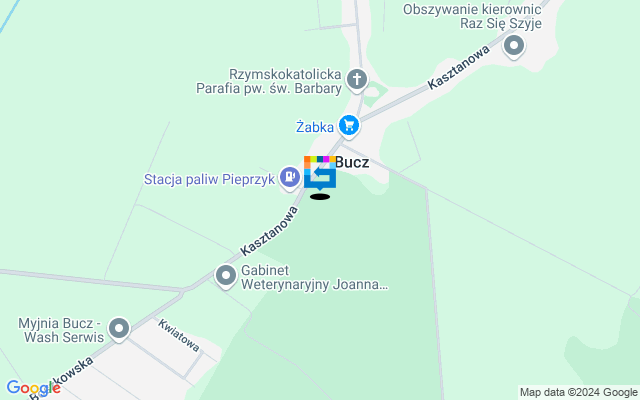640x400 pixels.
Task: Open the Żabka shop marker
Action: (348, 126)
